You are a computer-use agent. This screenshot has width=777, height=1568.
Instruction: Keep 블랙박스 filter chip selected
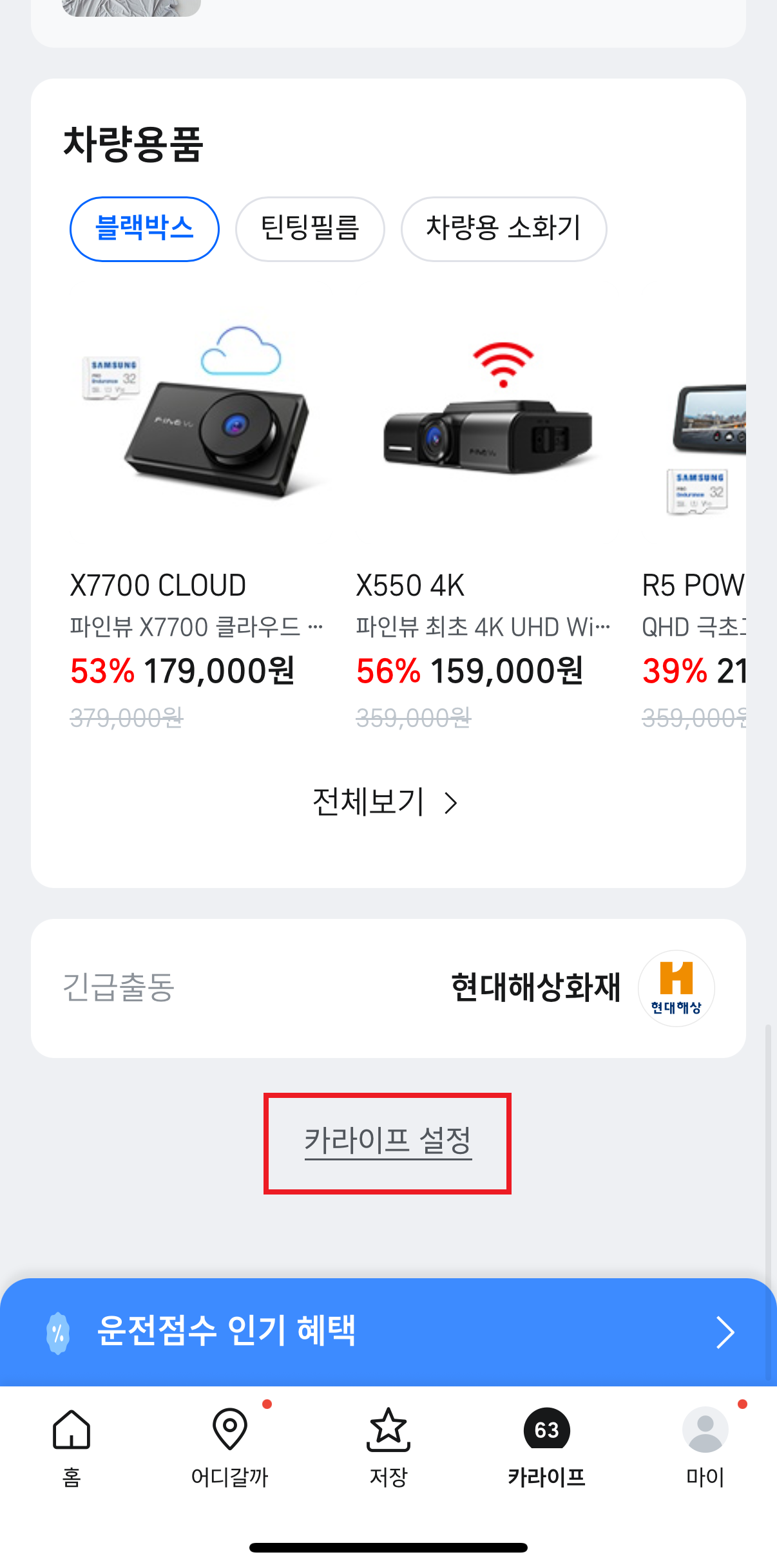click(144, 229)
